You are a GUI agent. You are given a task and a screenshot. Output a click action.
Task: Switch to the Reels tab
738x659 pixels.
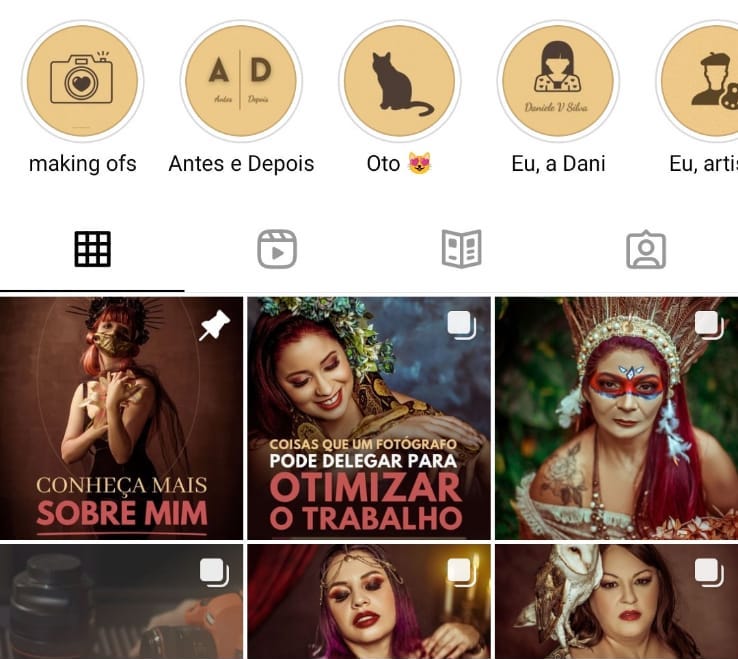coord(277,249)
